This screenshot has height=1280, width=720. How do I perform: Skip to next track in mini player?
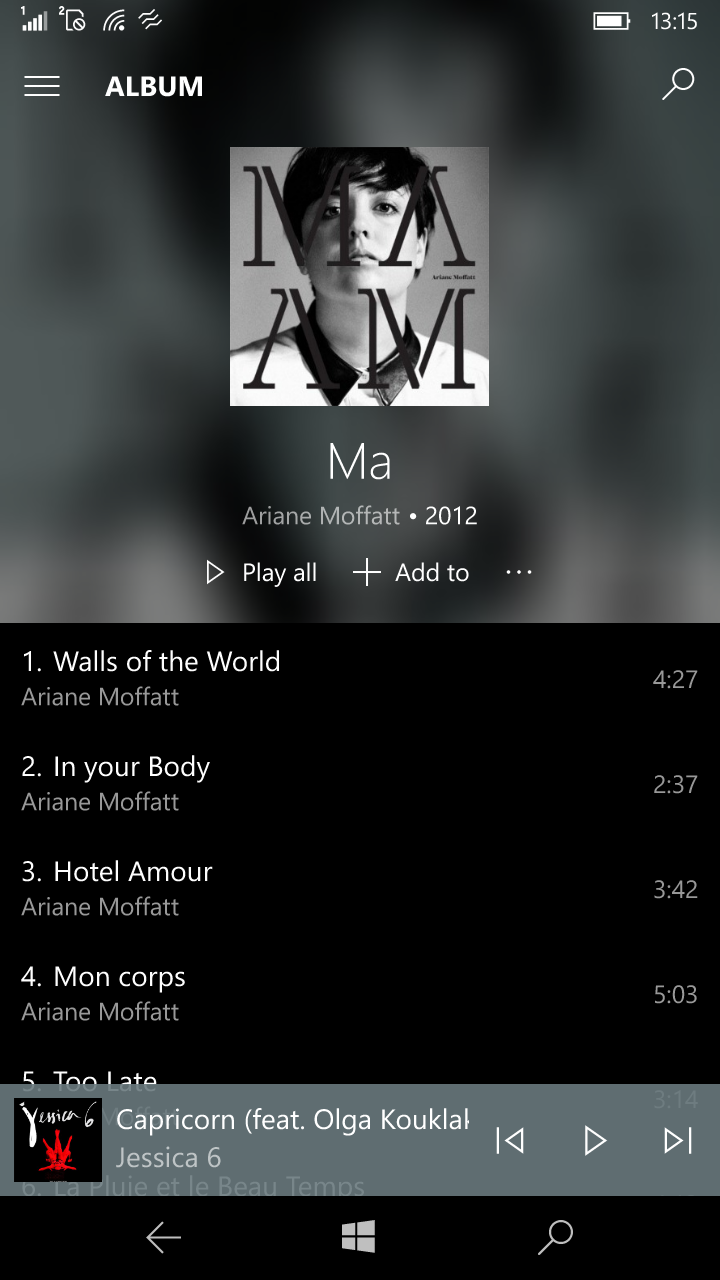coord(678,1140)
